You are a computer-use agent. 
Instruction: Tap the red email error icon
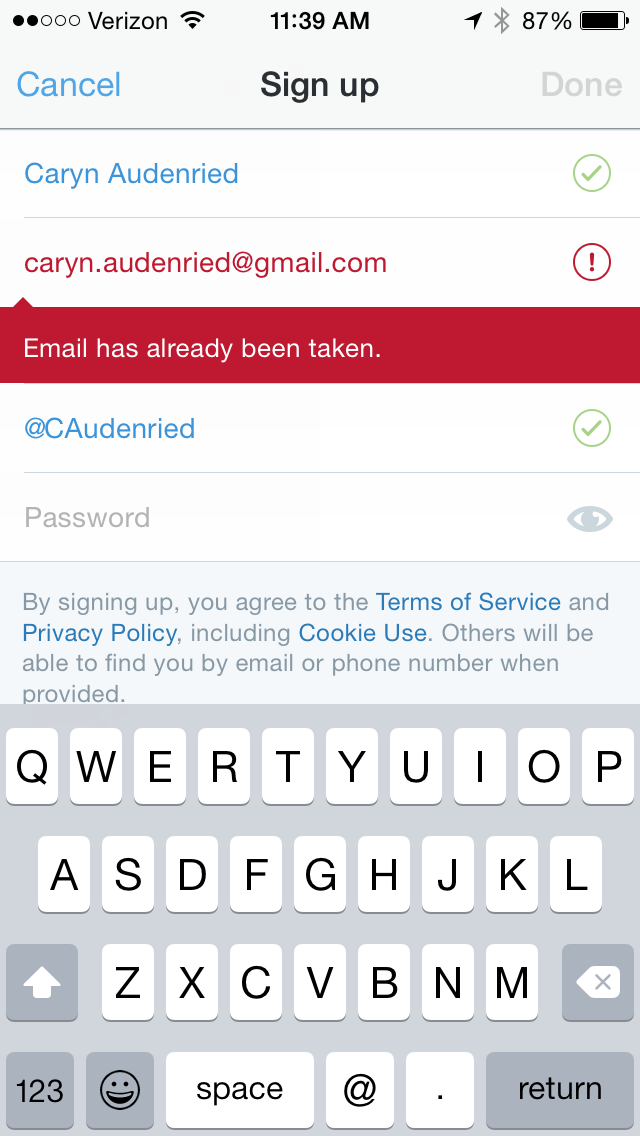(x=591, y=263)
